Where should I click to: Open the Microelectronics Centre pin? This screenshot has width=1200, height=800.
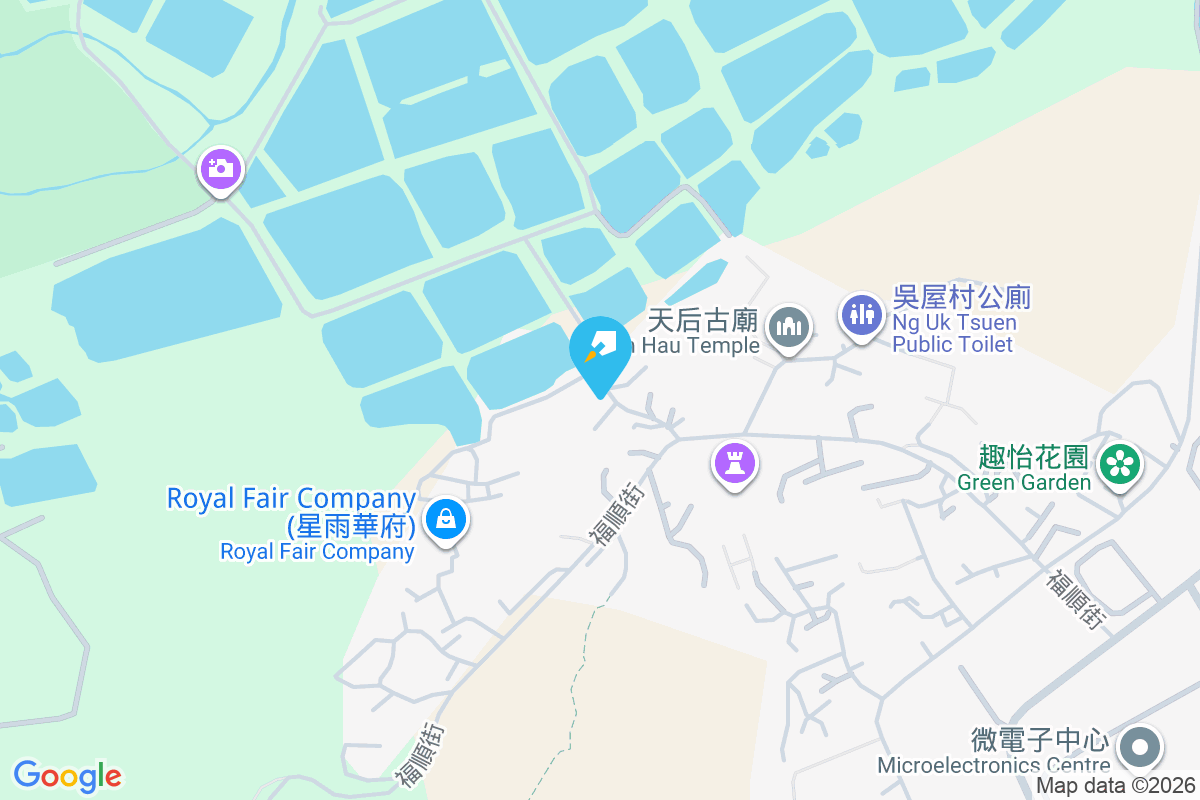pyautogui.click(x=1141, y=748)
